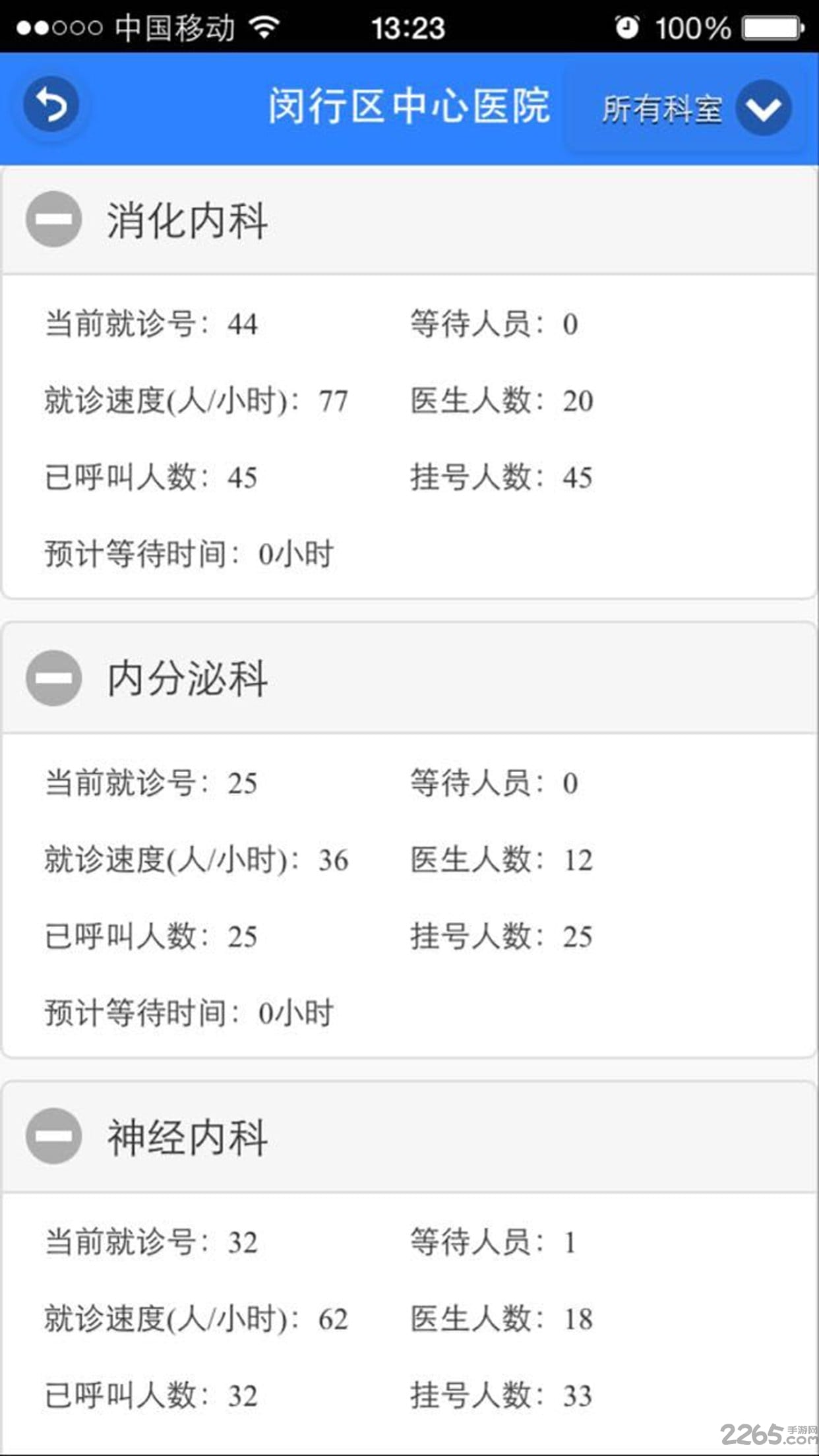Image resolution: width=819 pixels, height=1456 pixels.
Task: Select the 消化内科 section header
Action: click(188, 220)
